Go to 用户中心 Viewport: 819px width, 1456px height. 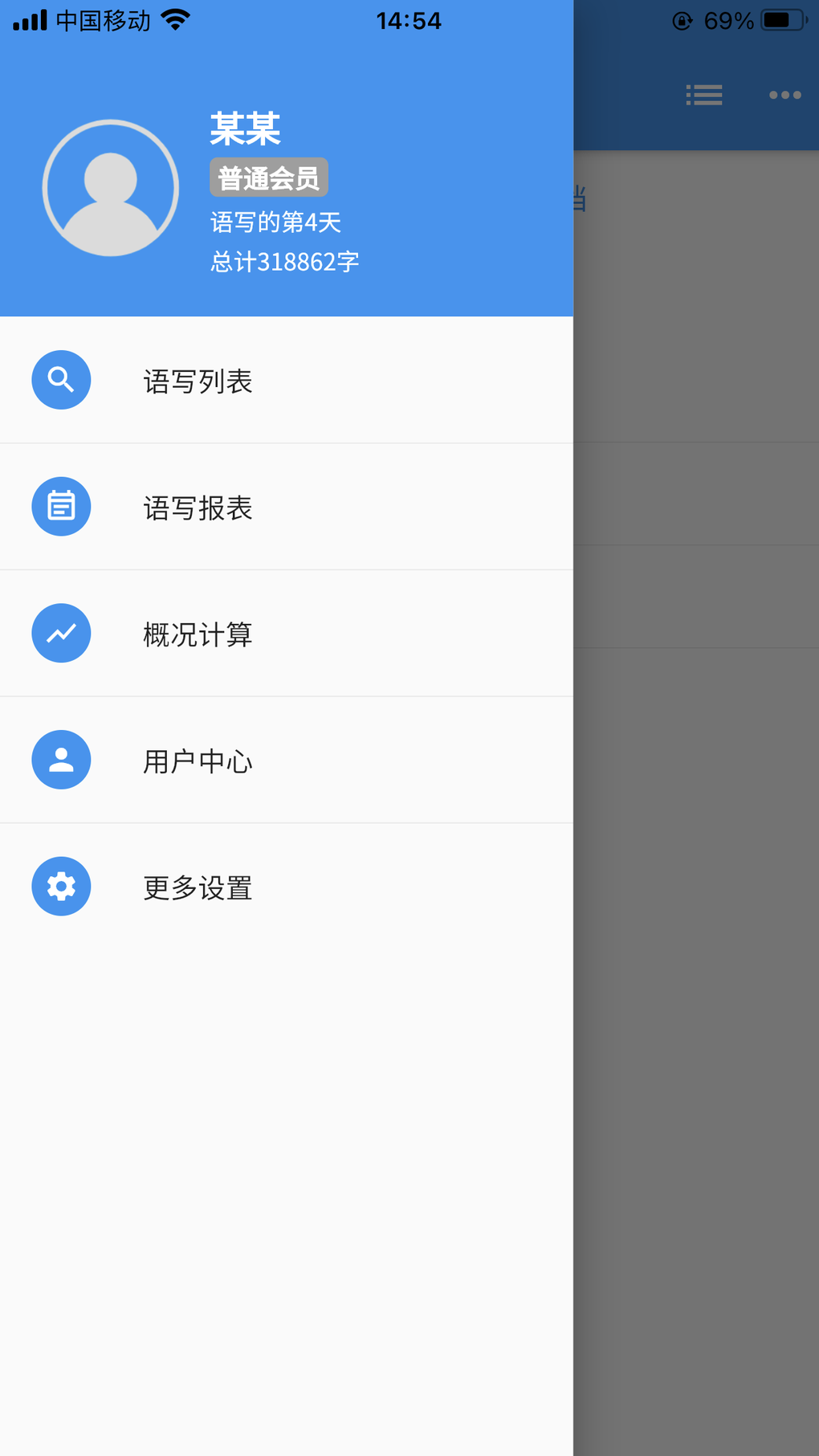coord(287,760)
